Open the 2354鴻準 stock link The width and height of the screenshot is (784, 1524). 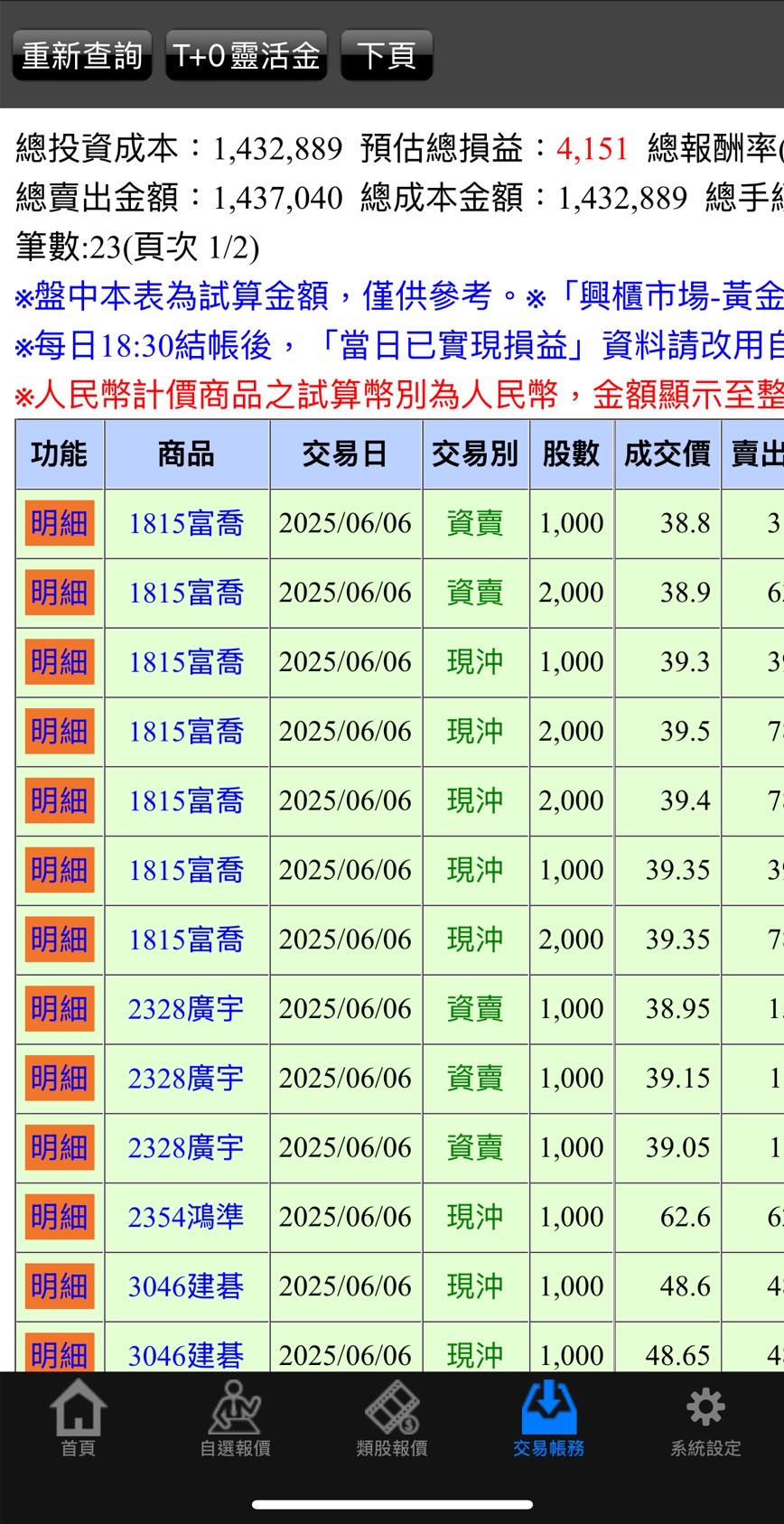186,1218
